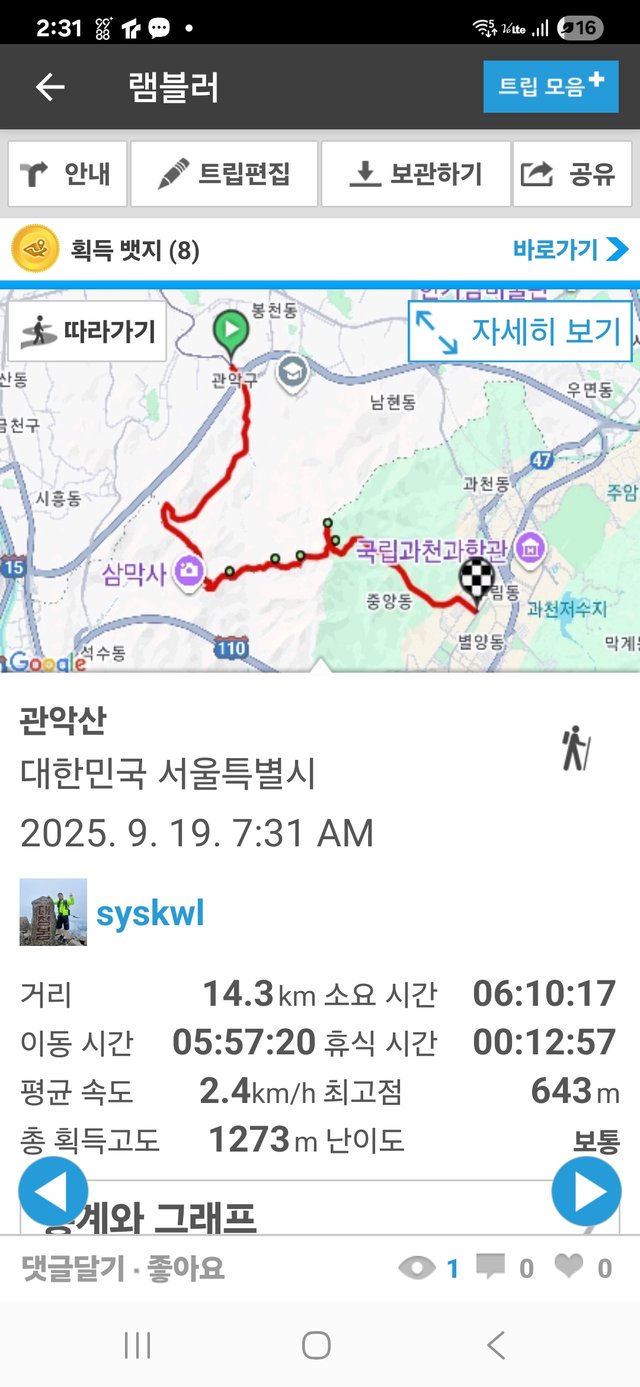Start 따라가기 to follow this route
Viewport: 640px width, 1387px height.
[87, 332]
